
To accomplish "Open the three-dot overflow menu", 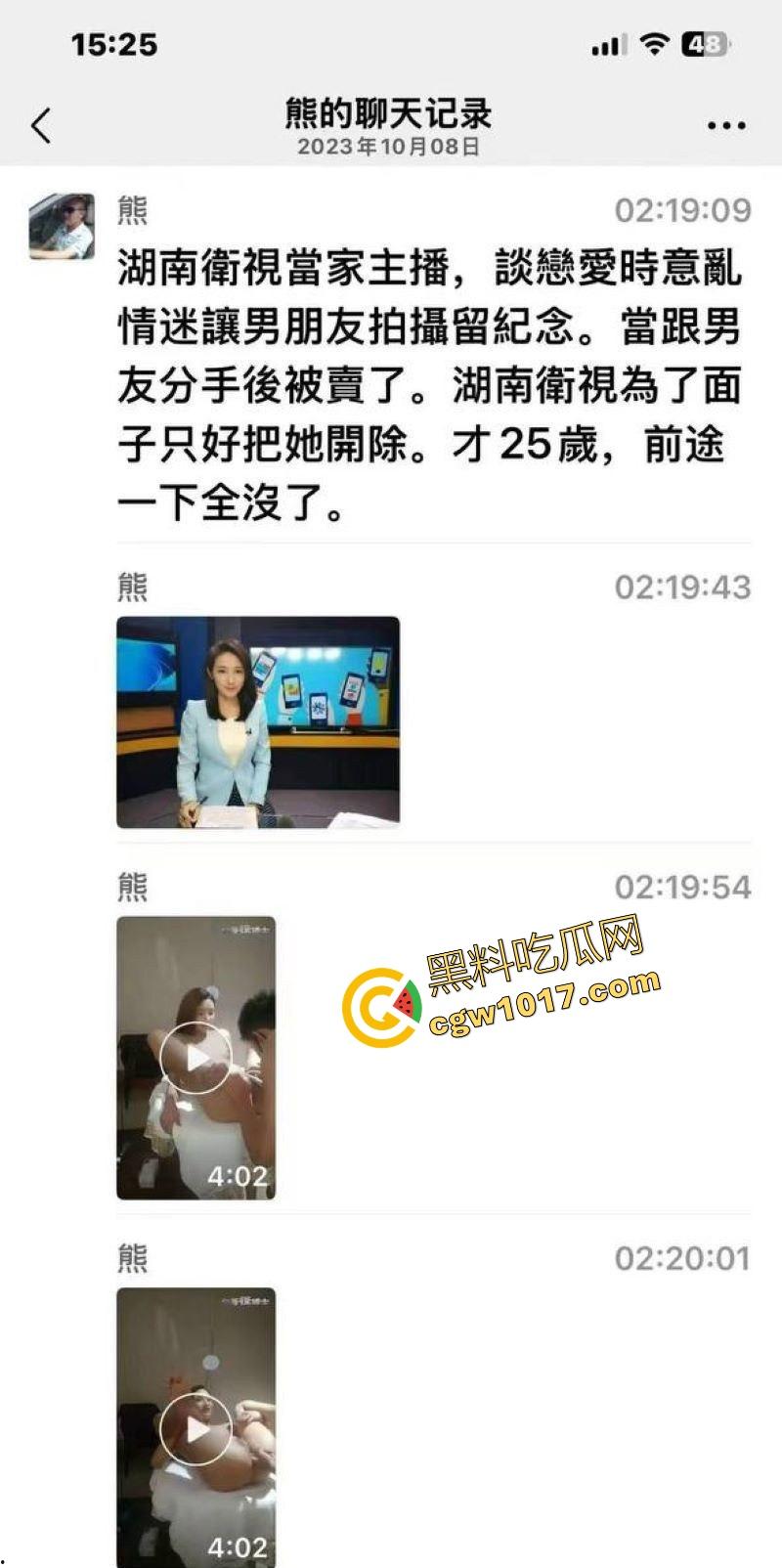I will [x=725, y=126].
